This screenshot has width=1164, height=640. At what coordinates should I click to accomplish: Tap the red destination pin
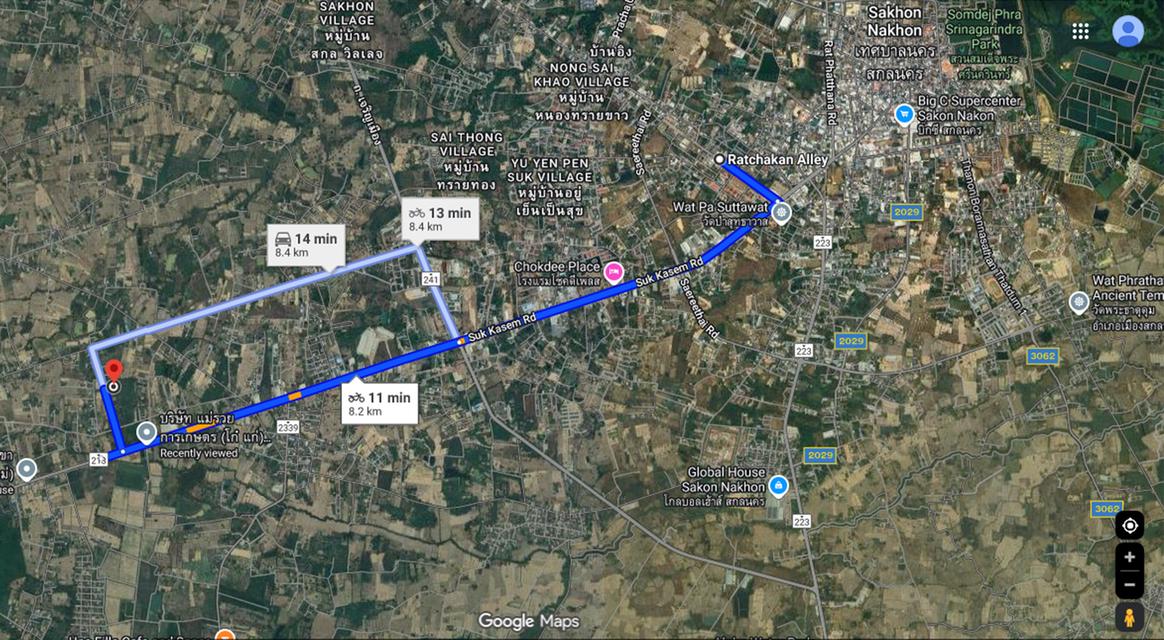tap(113, 371)
